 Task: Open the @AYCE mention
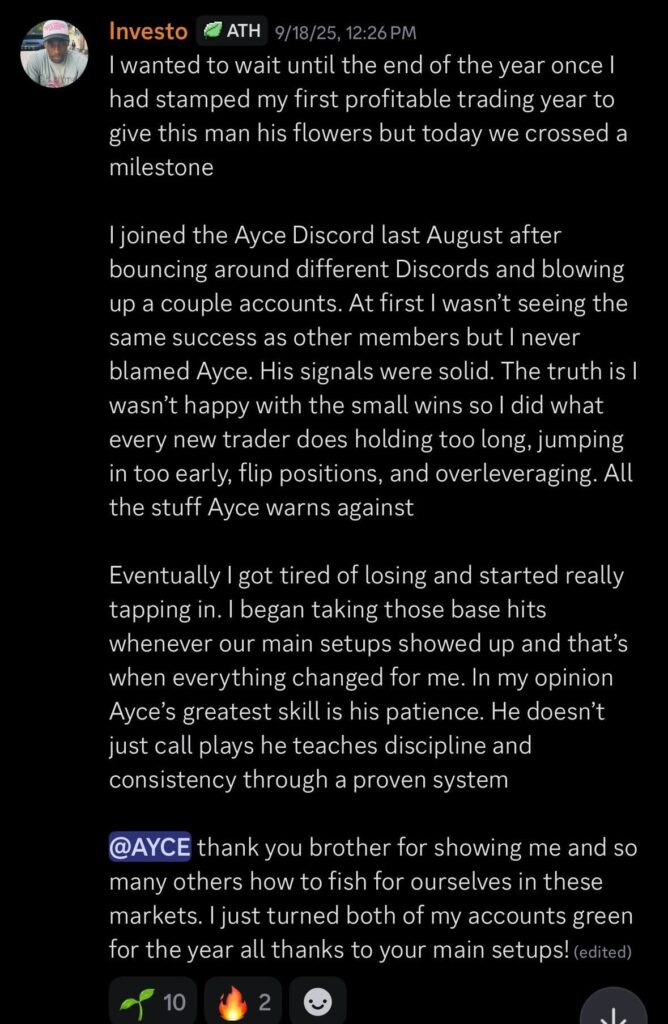(x=150, y=847)
